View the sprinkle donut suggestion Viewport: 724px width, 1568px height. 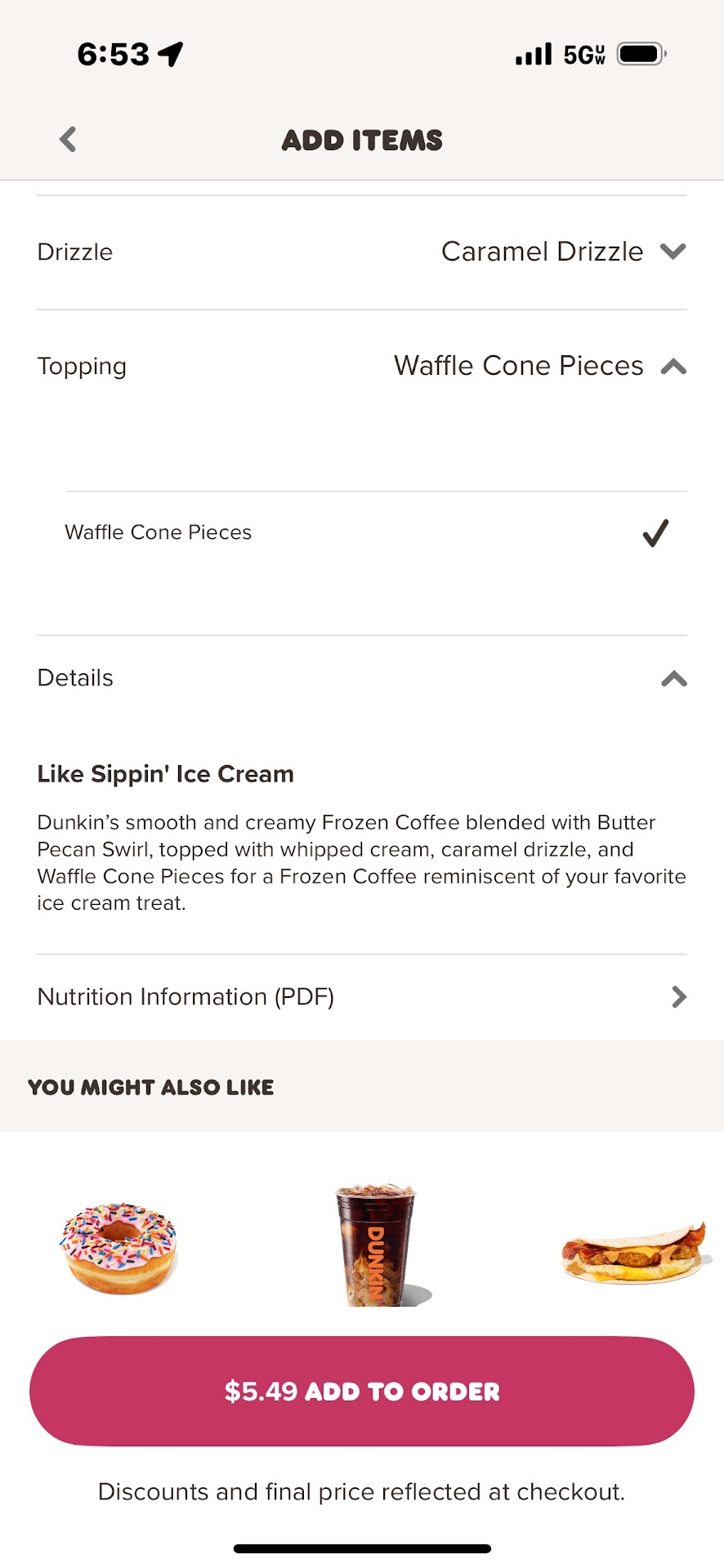119,1247
